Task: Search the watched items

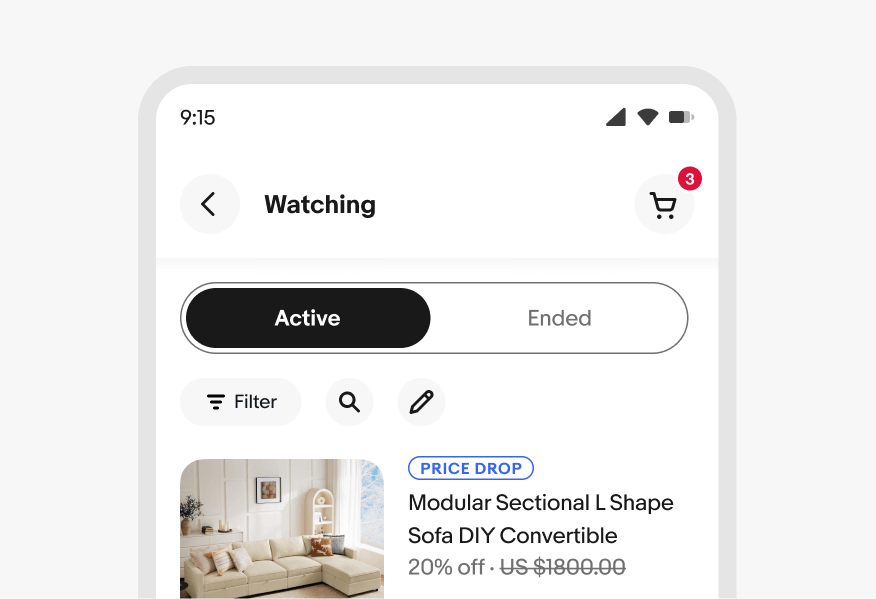Action: tap(349, 402)
